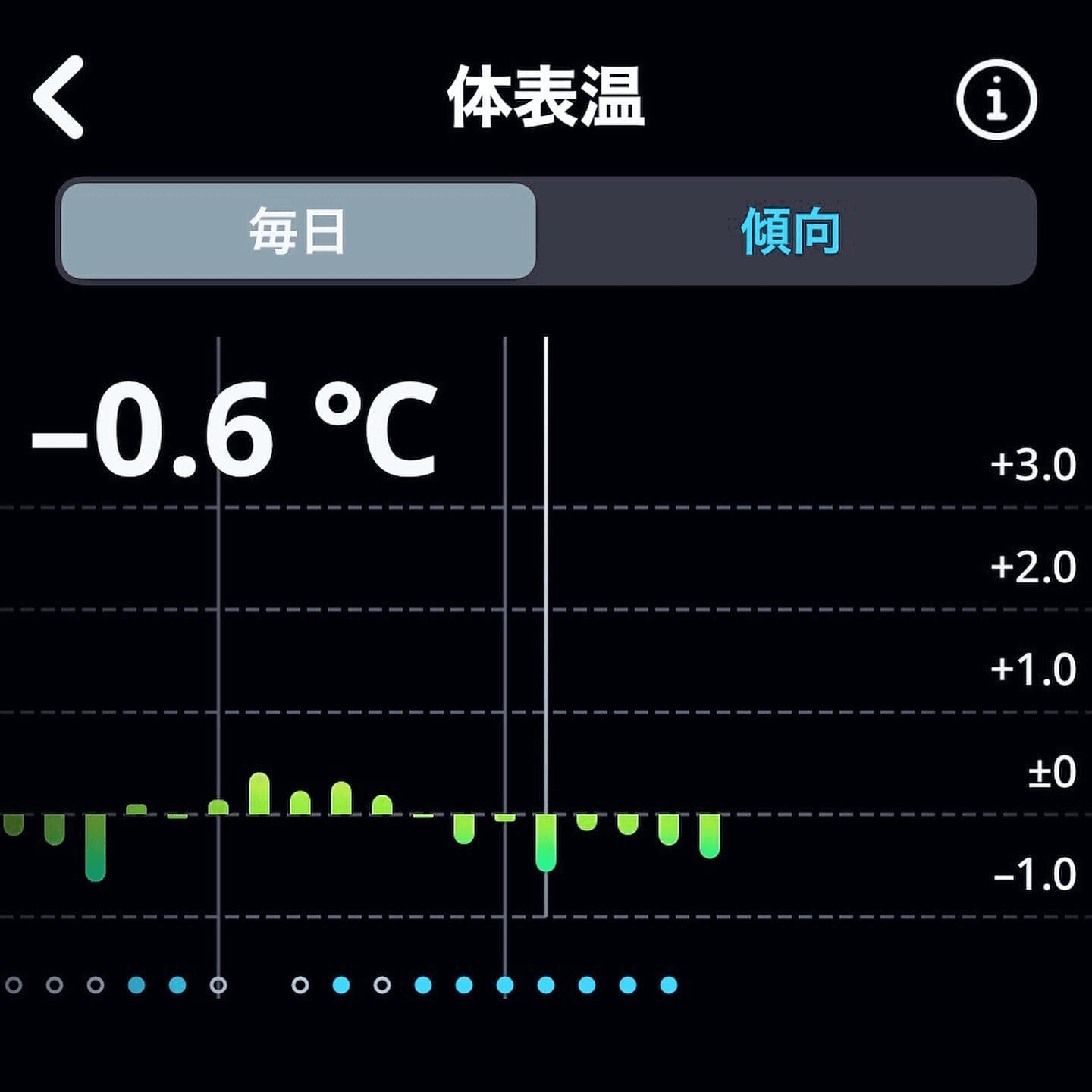Switch to the 傾向 trend tab
This screenshot has width=1092, height=1092.
click(789, 231)
